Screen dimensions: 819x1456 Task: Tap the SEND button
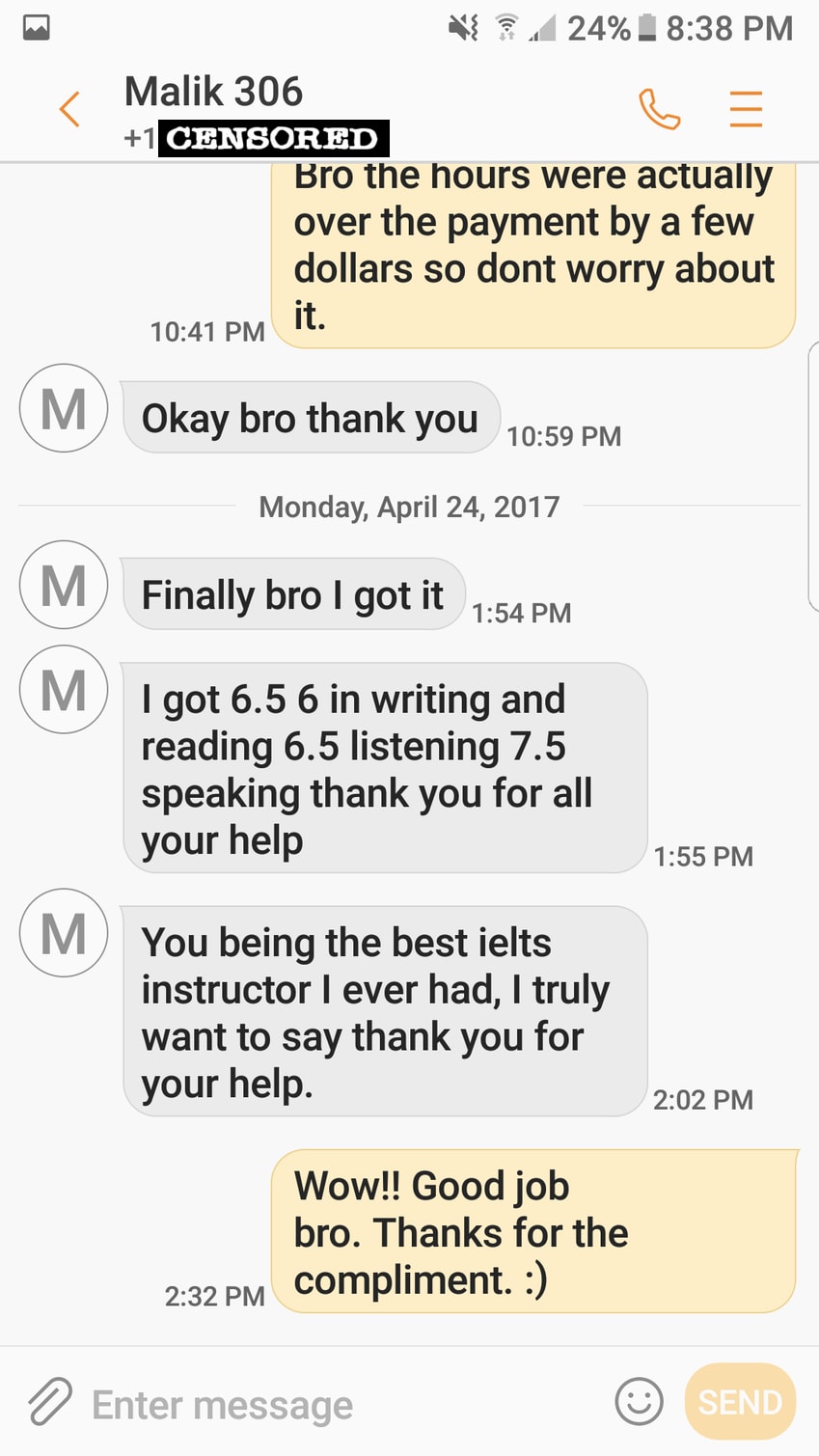pos(740,1402)
